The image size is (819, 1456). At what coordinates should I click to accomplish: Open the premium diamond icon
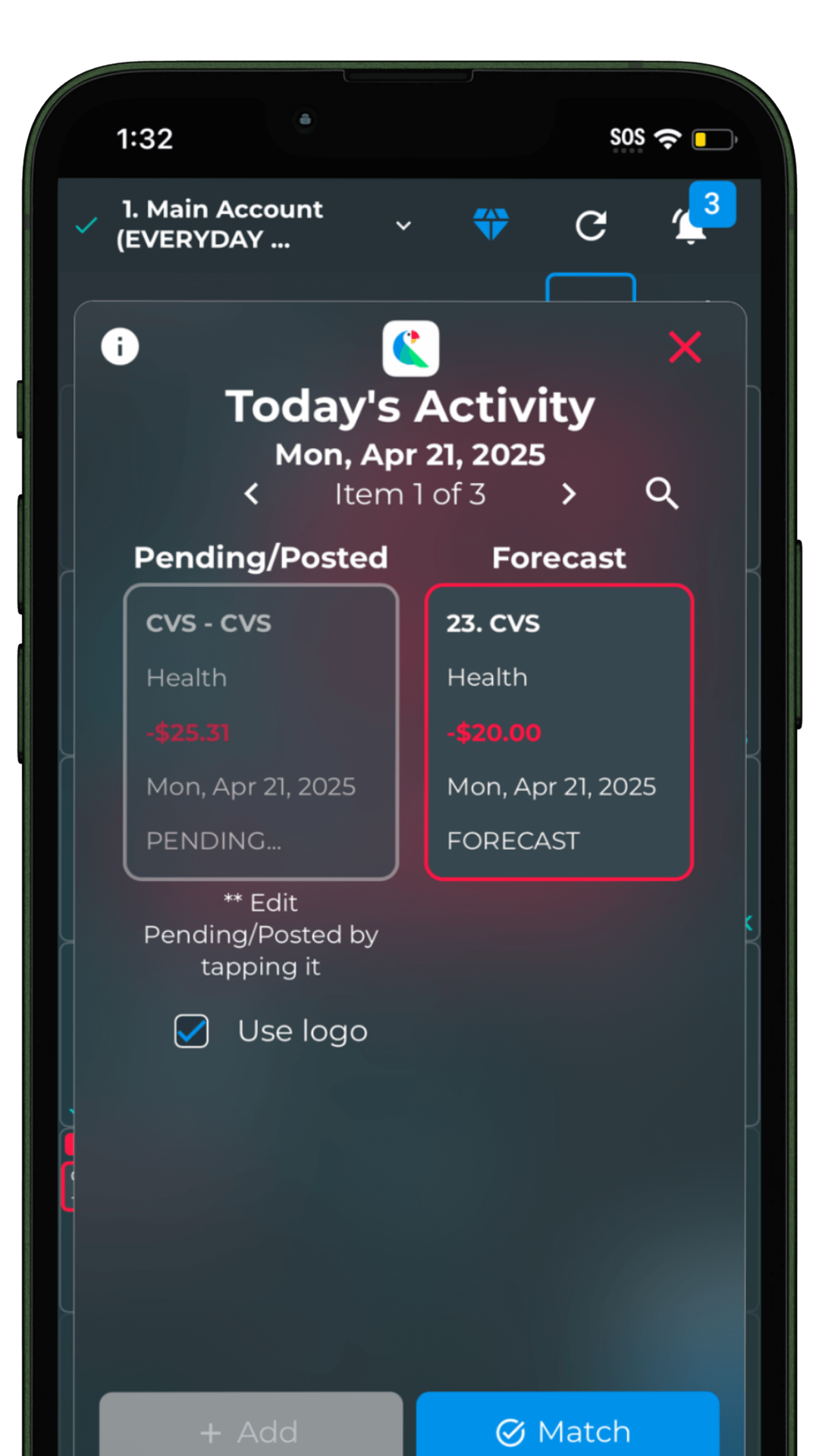tap(491, 224)
